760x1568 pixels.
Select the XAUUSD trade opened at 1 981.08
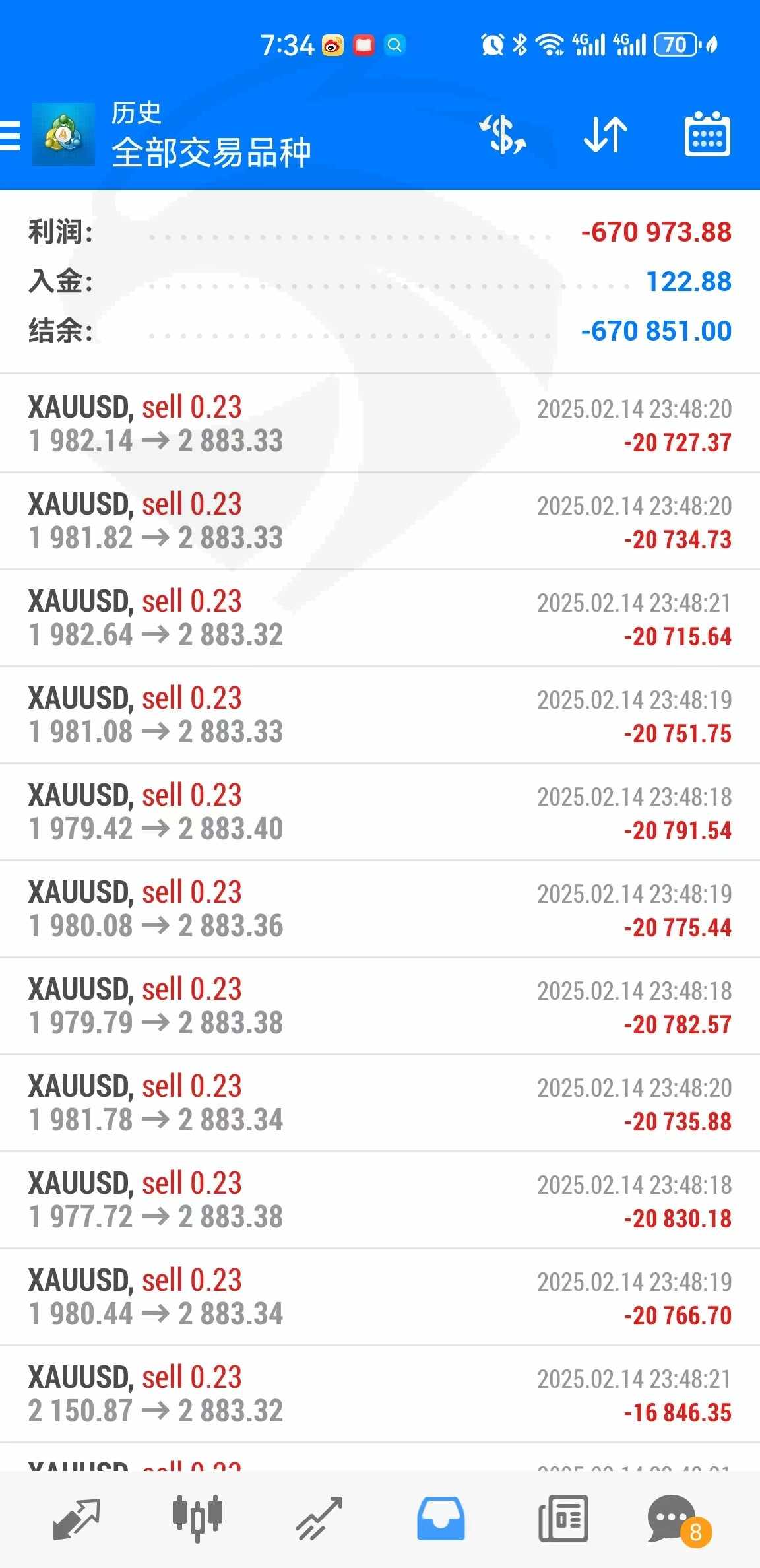[x=380, y=715]
